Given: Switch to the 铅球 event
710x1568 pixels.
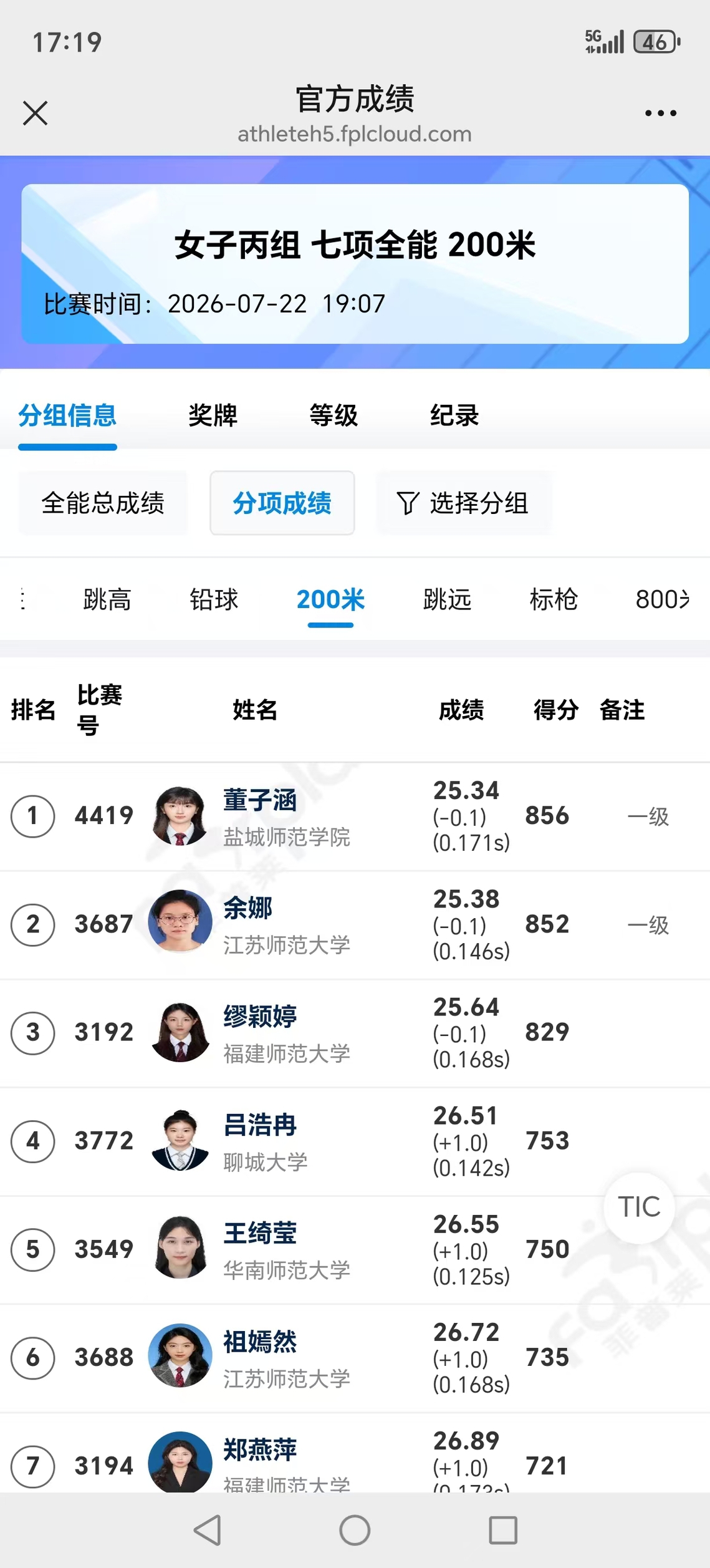Looking at the screenshot, I should coord(214,599).
